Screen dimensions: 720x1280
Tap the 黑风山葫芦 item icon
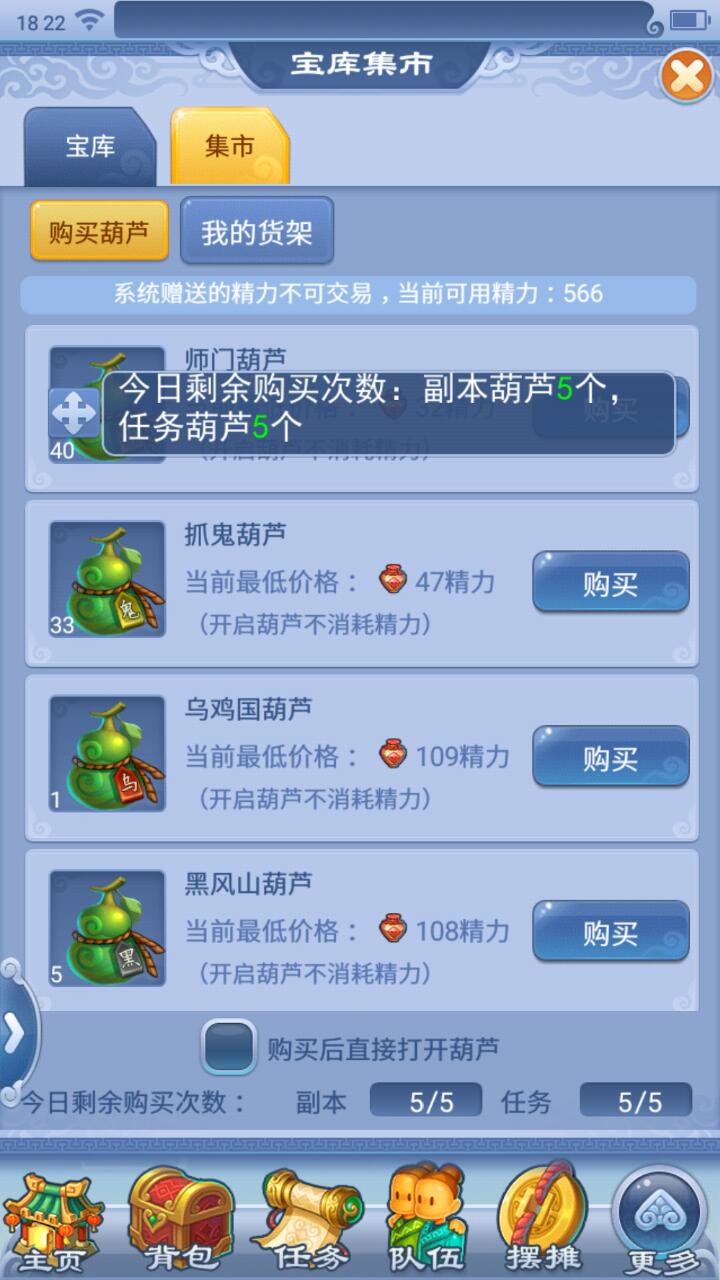tap(107, 928)
